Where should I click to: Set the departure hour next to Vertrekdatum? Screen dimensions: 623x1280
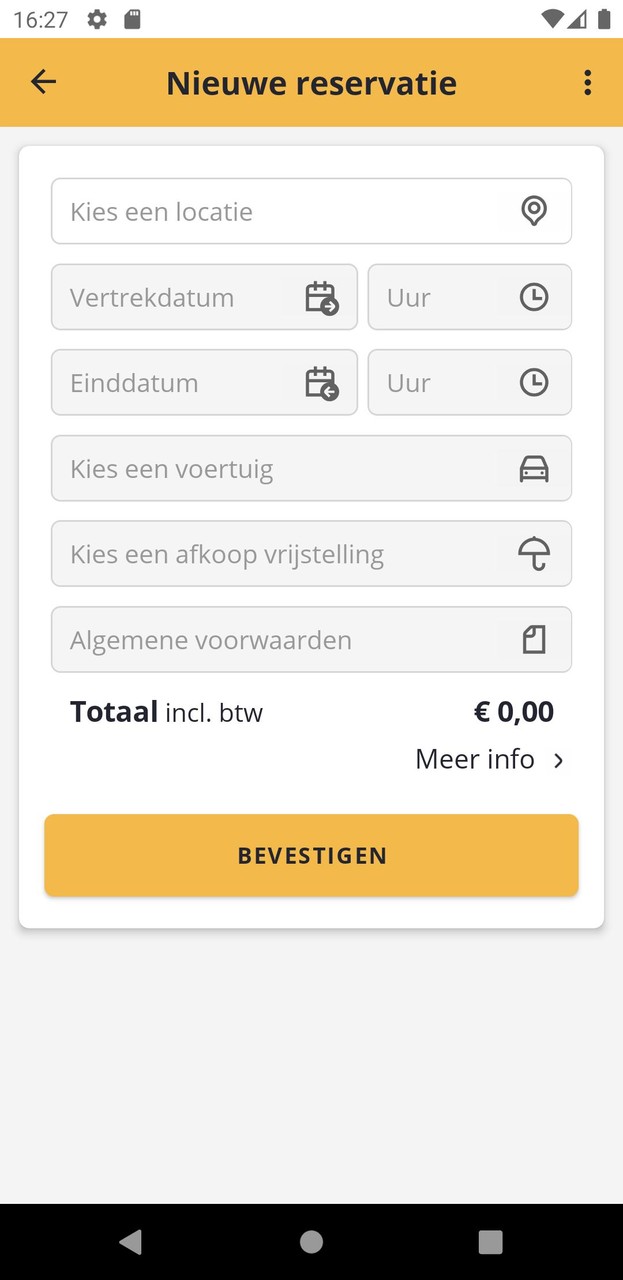pos(469,297)
